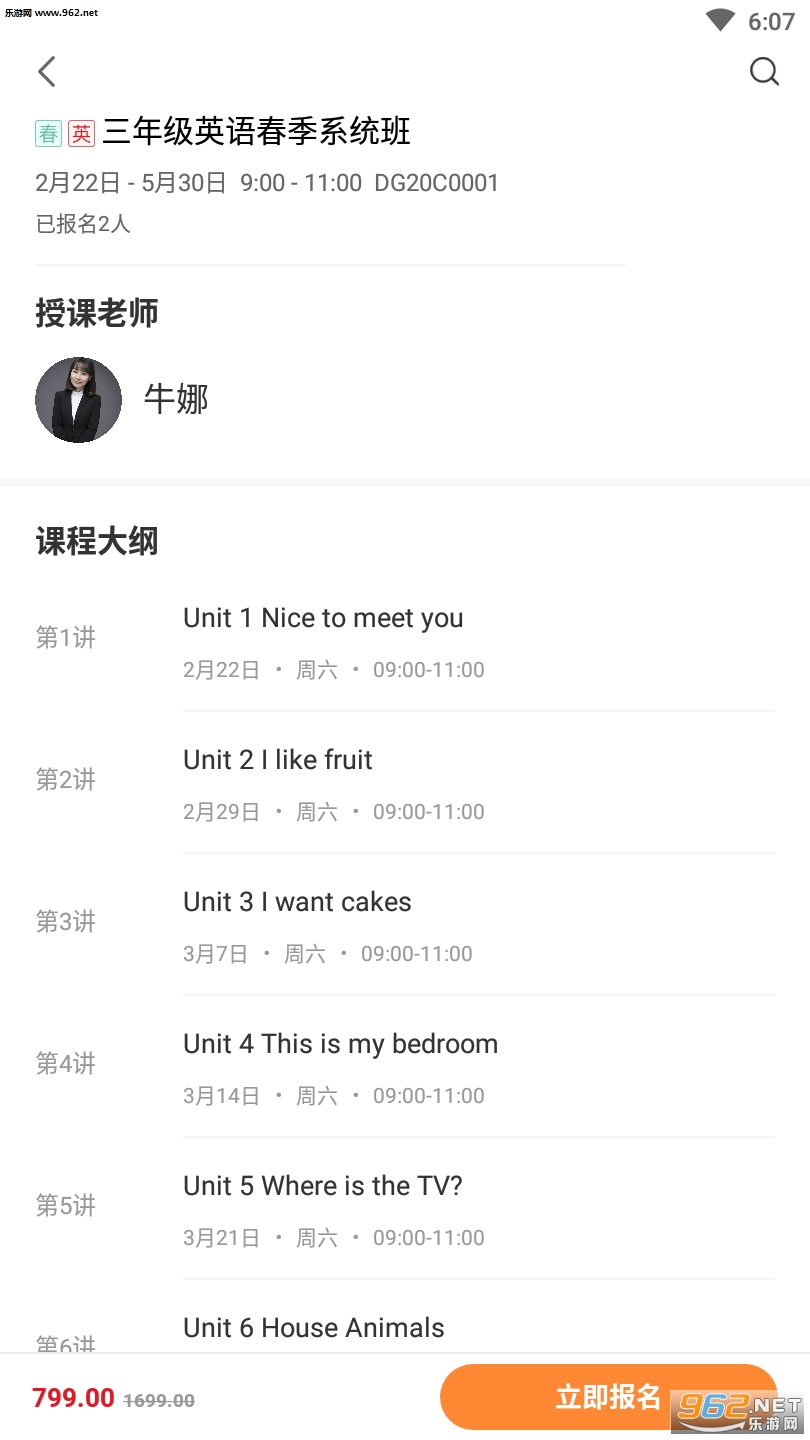Open search with the magnifier icon
Viewport: 810px width, 1440px height.
(x=764, y=71)
